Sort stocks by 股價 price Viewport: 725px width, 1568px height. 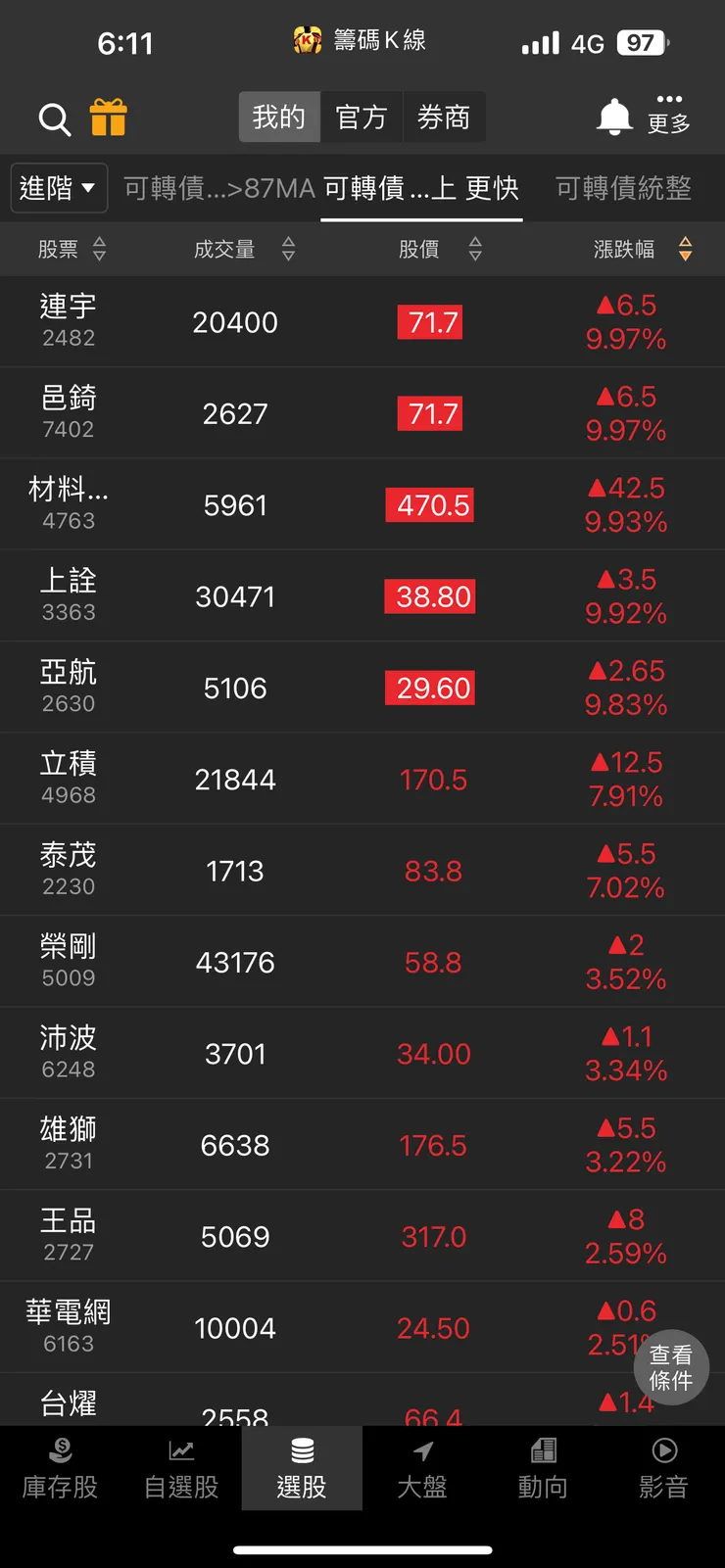[x=475, y=249]
